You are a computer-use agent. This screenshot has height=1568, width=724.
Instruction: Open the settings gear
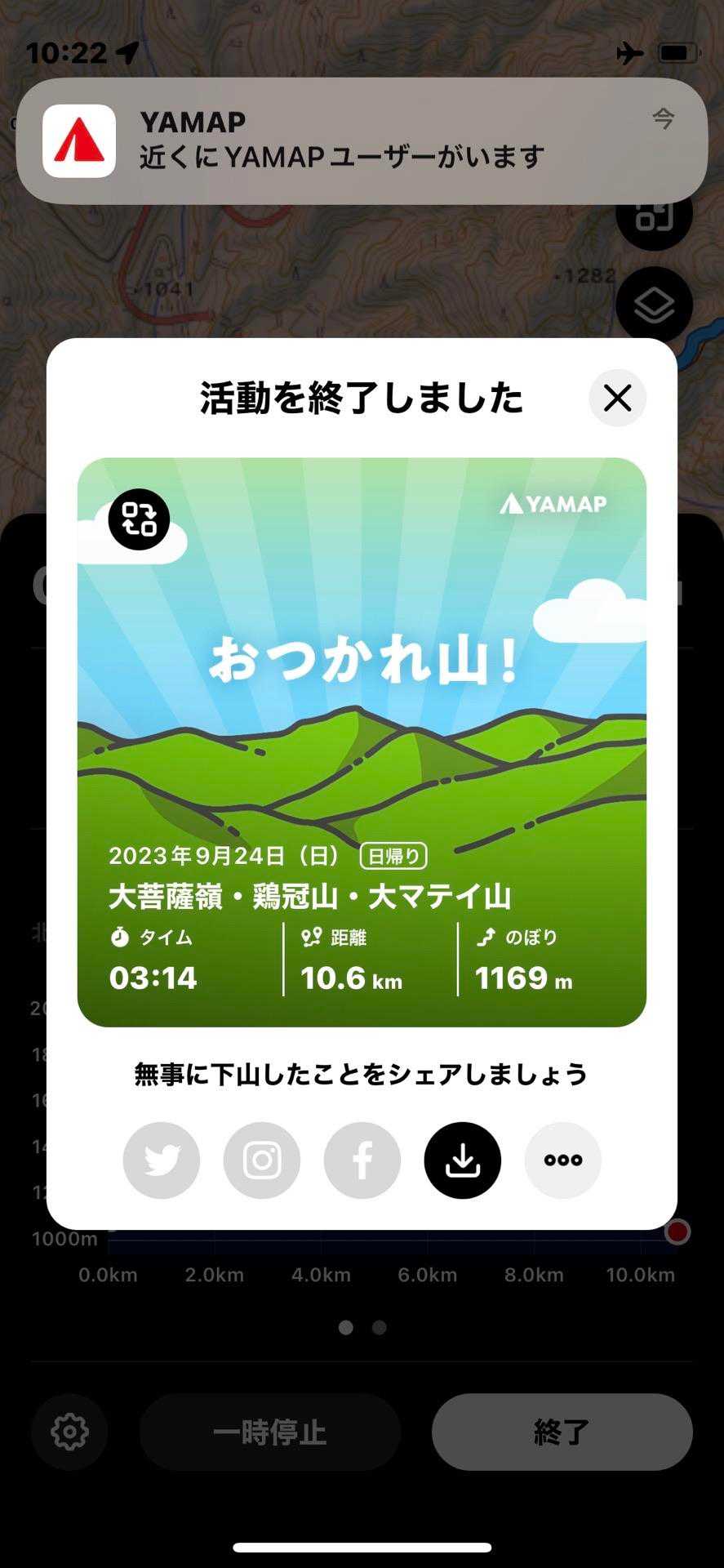(69, 1432)
